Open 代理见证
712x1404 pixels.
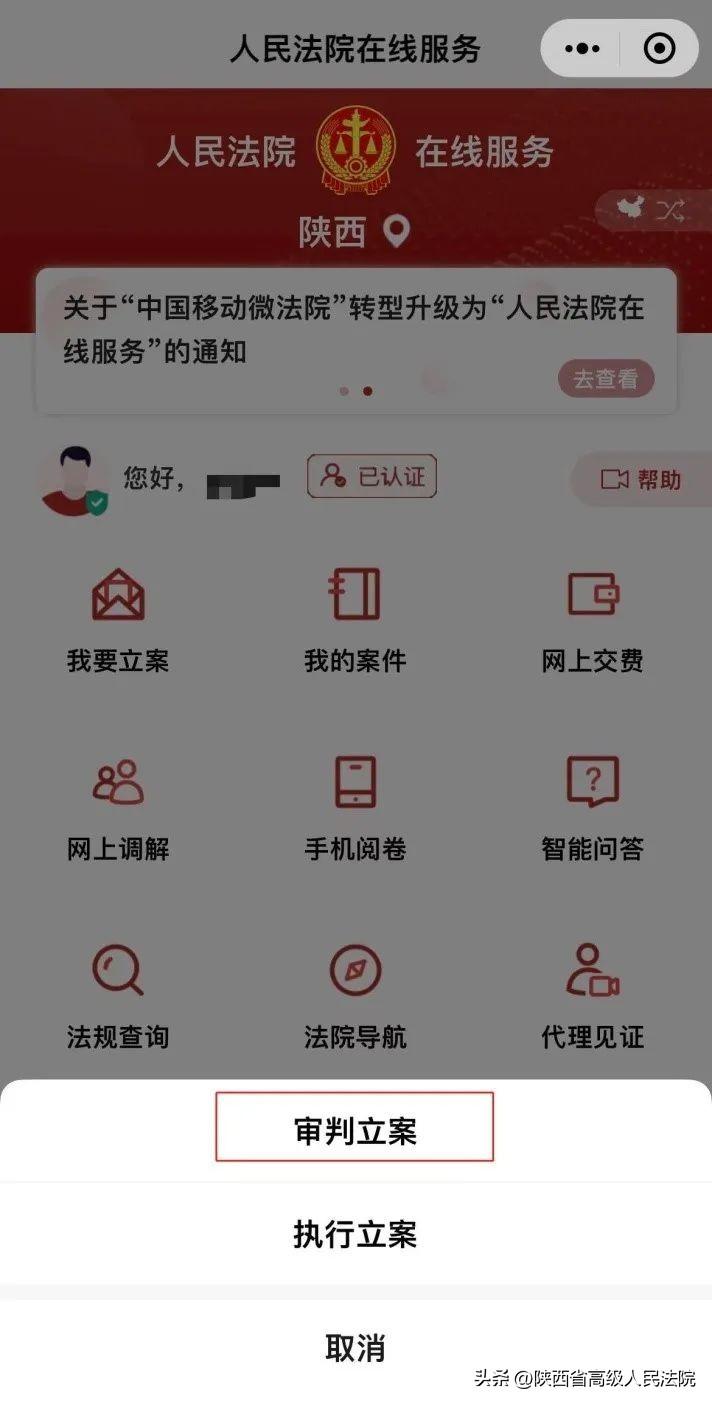(x=592, y=996)
